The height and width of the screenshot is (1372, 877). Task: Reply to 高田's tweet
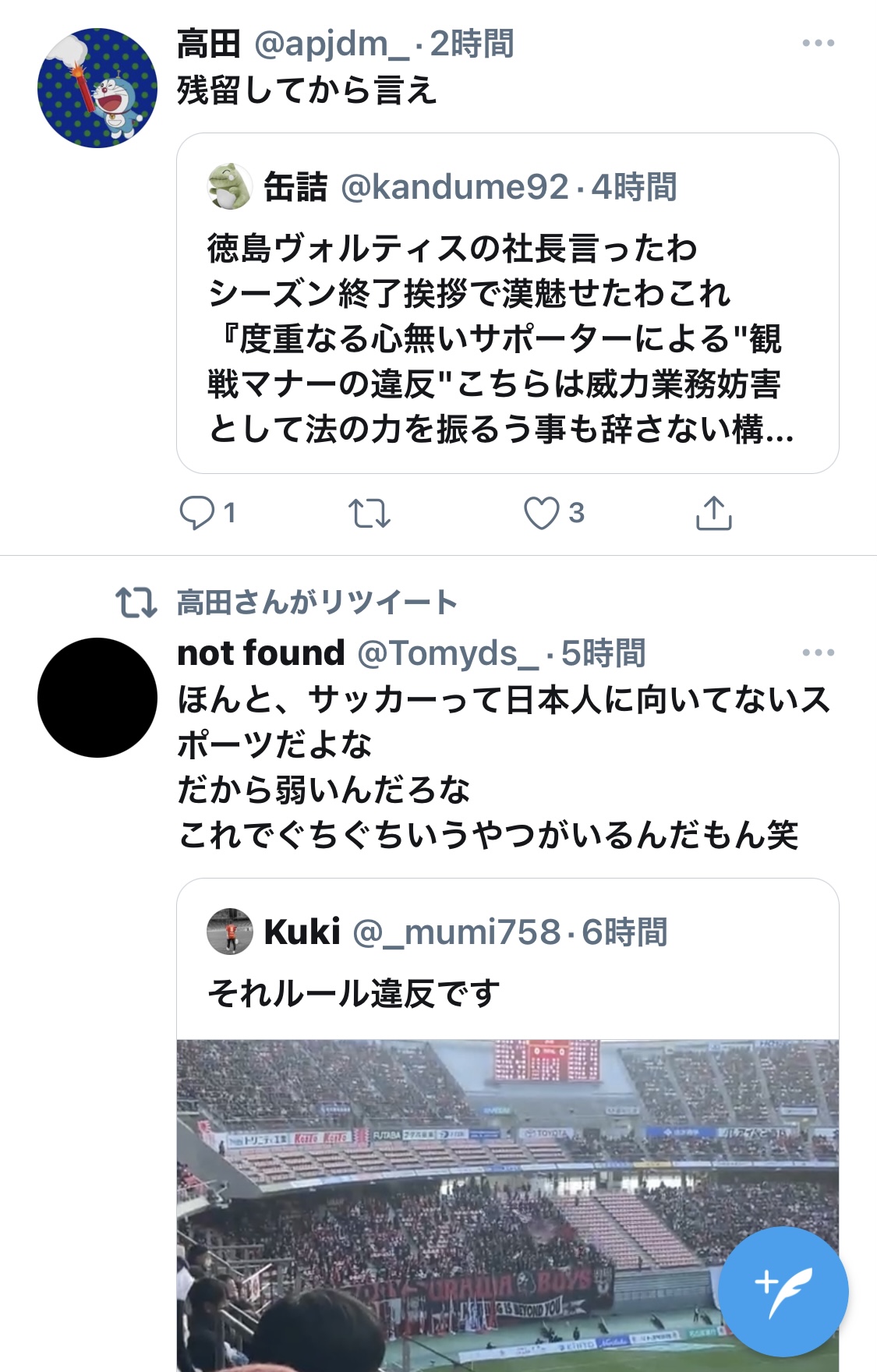coord(197,513)
